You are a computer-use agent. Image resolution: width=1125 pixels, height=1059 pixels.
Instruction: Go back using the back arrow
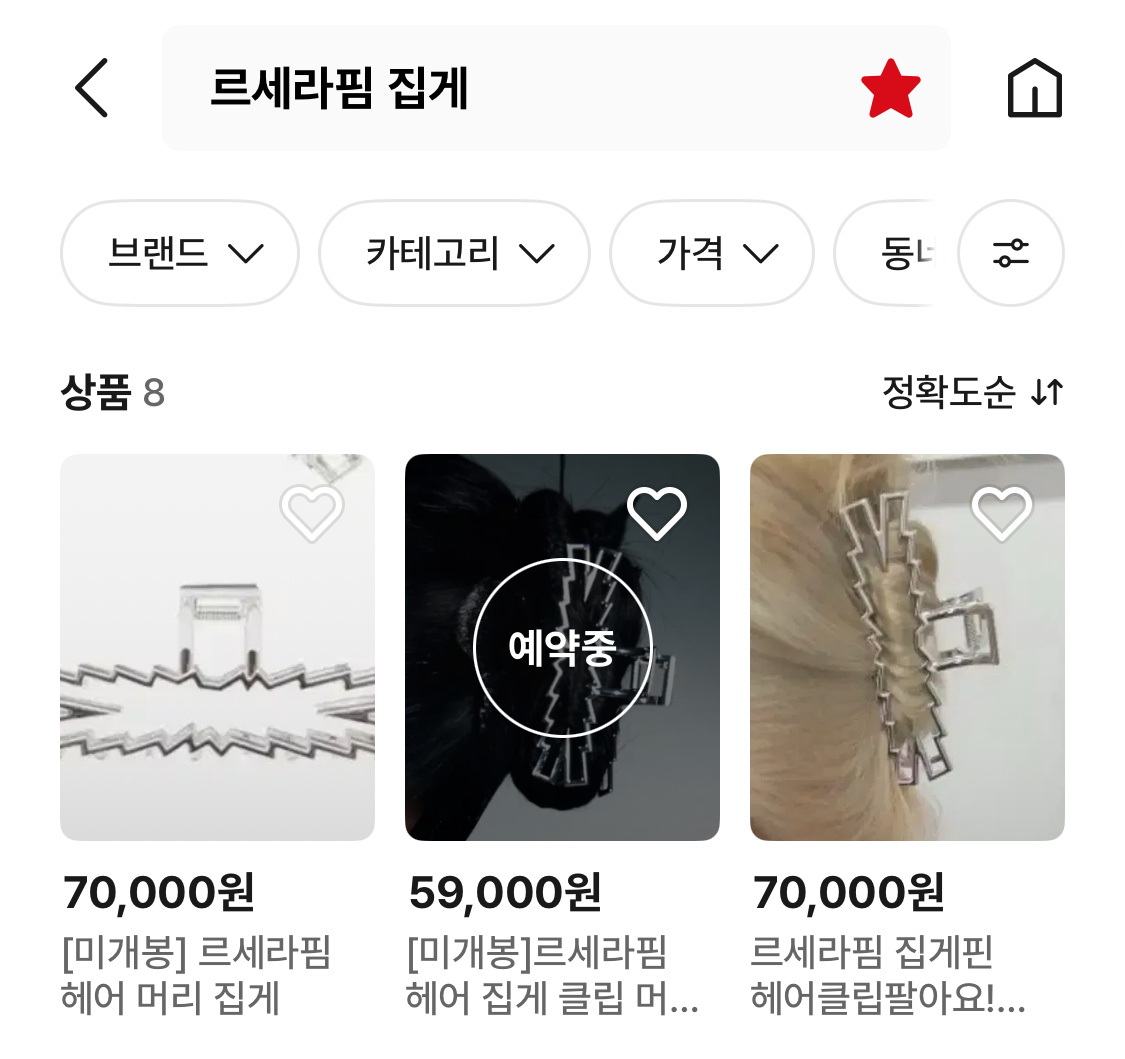pyautogui.click(x=92, y=88)
